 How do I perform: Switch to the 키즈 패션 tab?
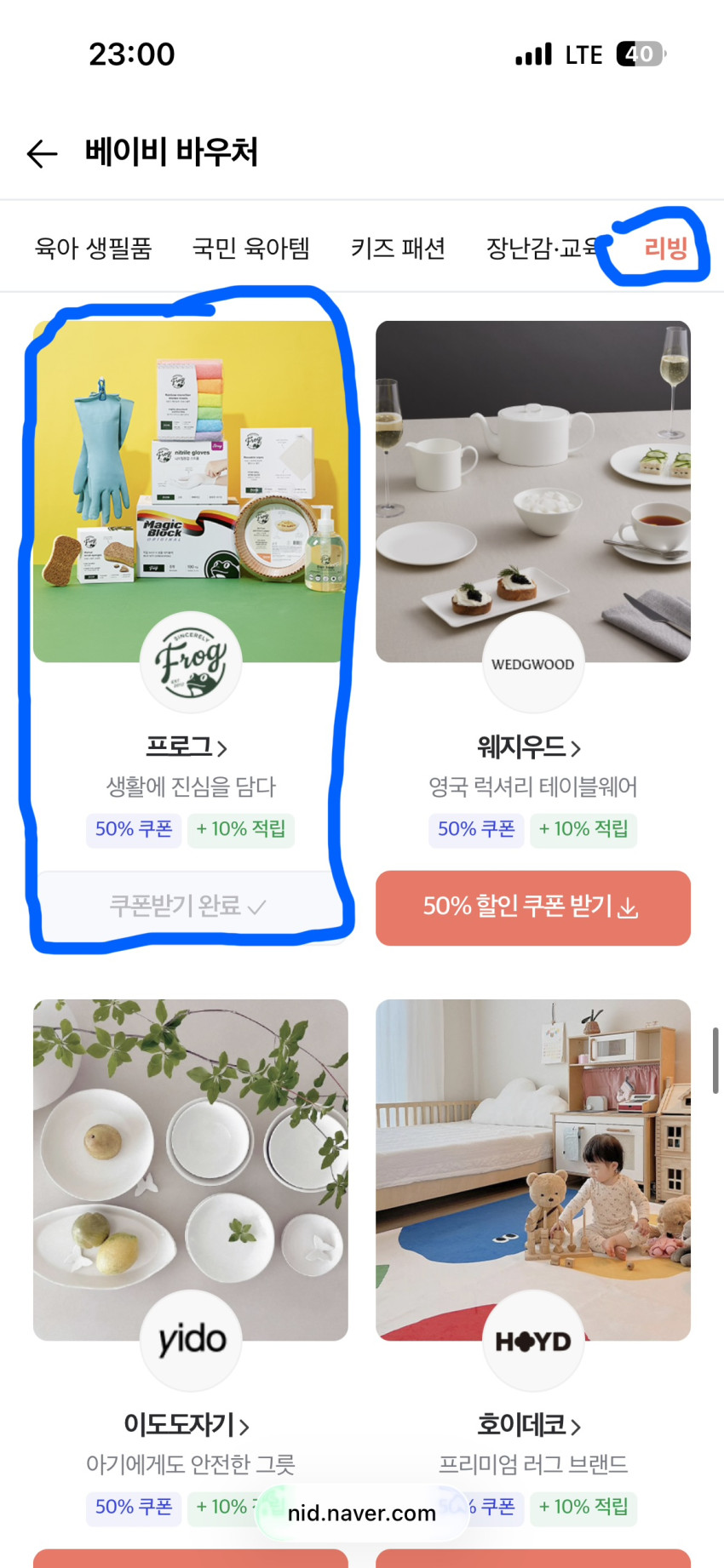coord(398,249)
